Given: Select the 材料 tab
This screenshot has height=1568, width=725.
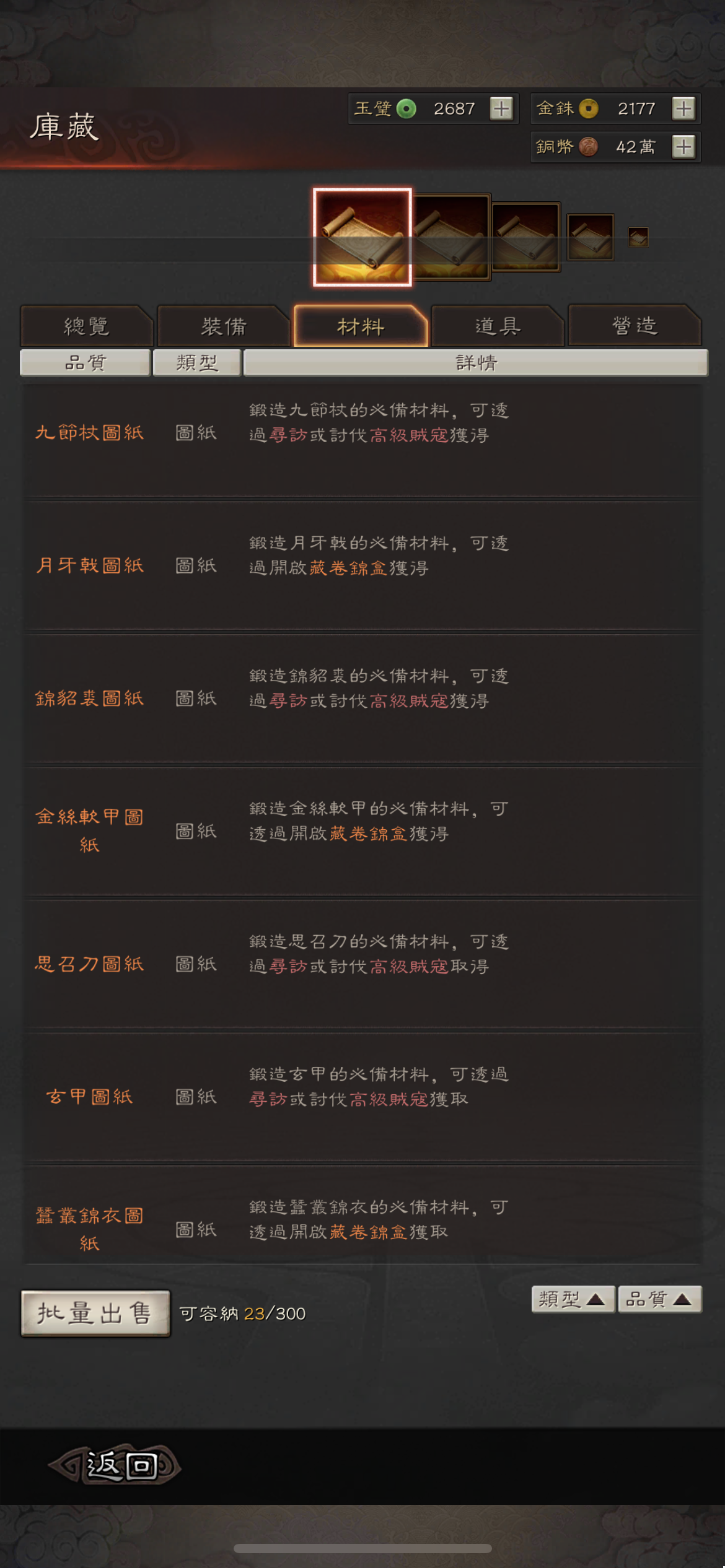Looking at the screenshot, I should click(361, 326).
